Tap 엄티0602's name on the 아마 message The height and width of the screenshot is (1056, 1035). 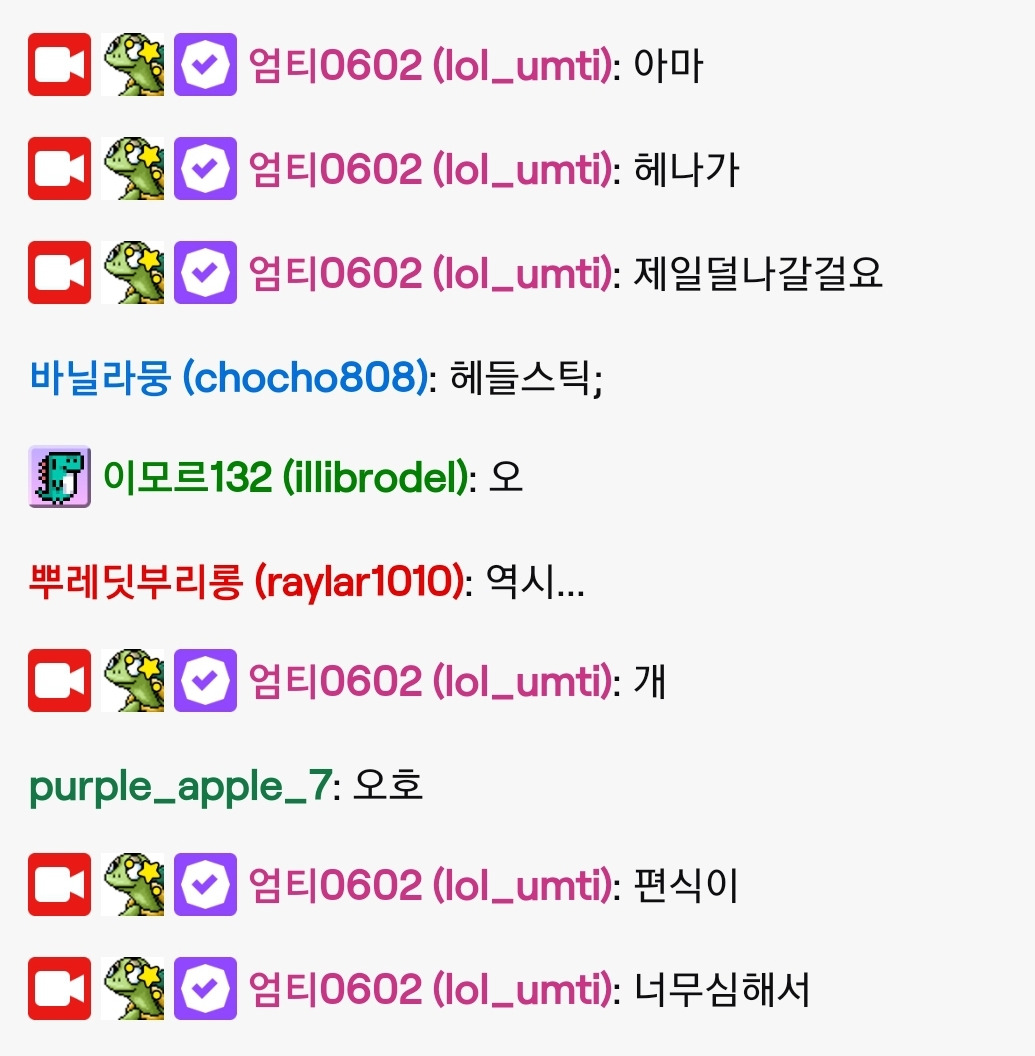tap(431, 65)
